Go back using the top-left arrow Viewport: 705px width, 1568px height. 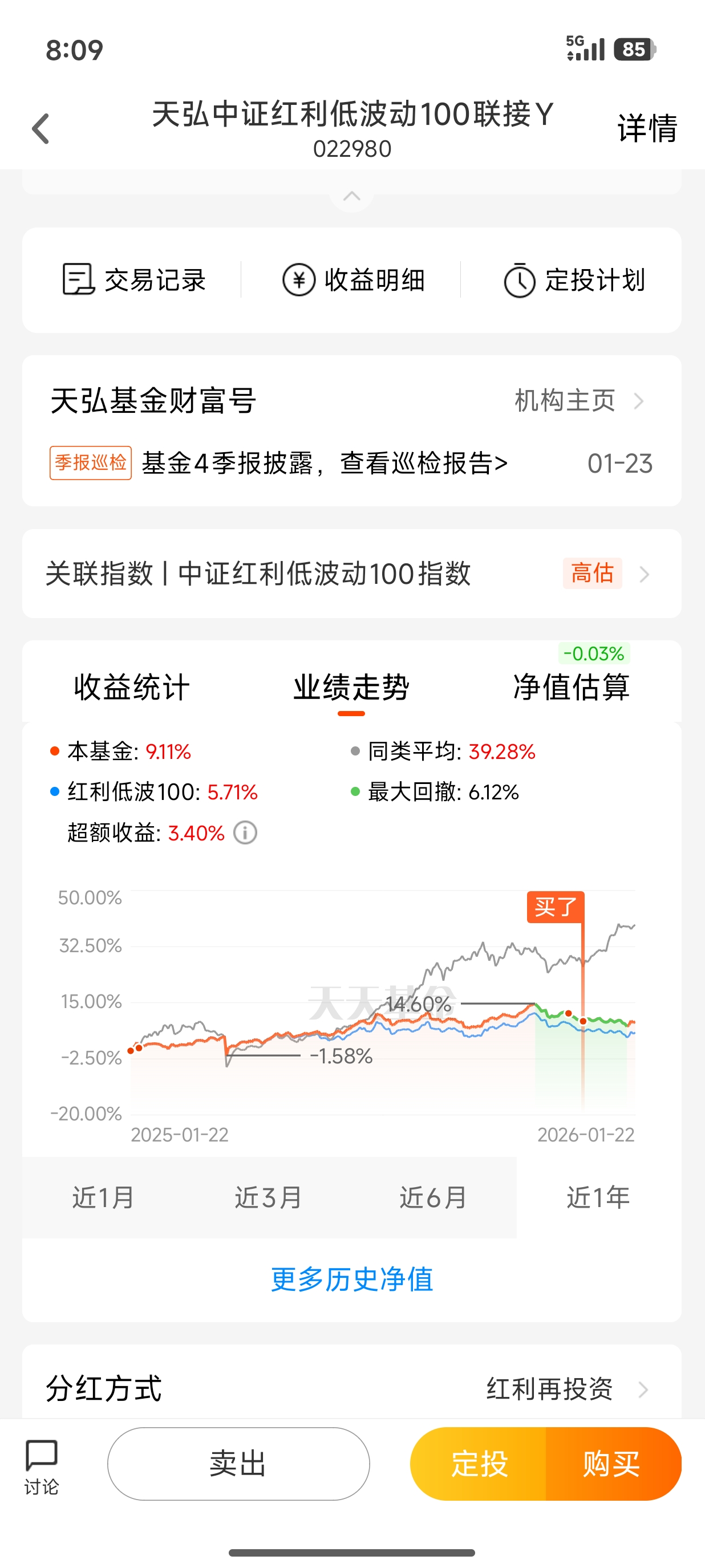(x=40, y=128)
